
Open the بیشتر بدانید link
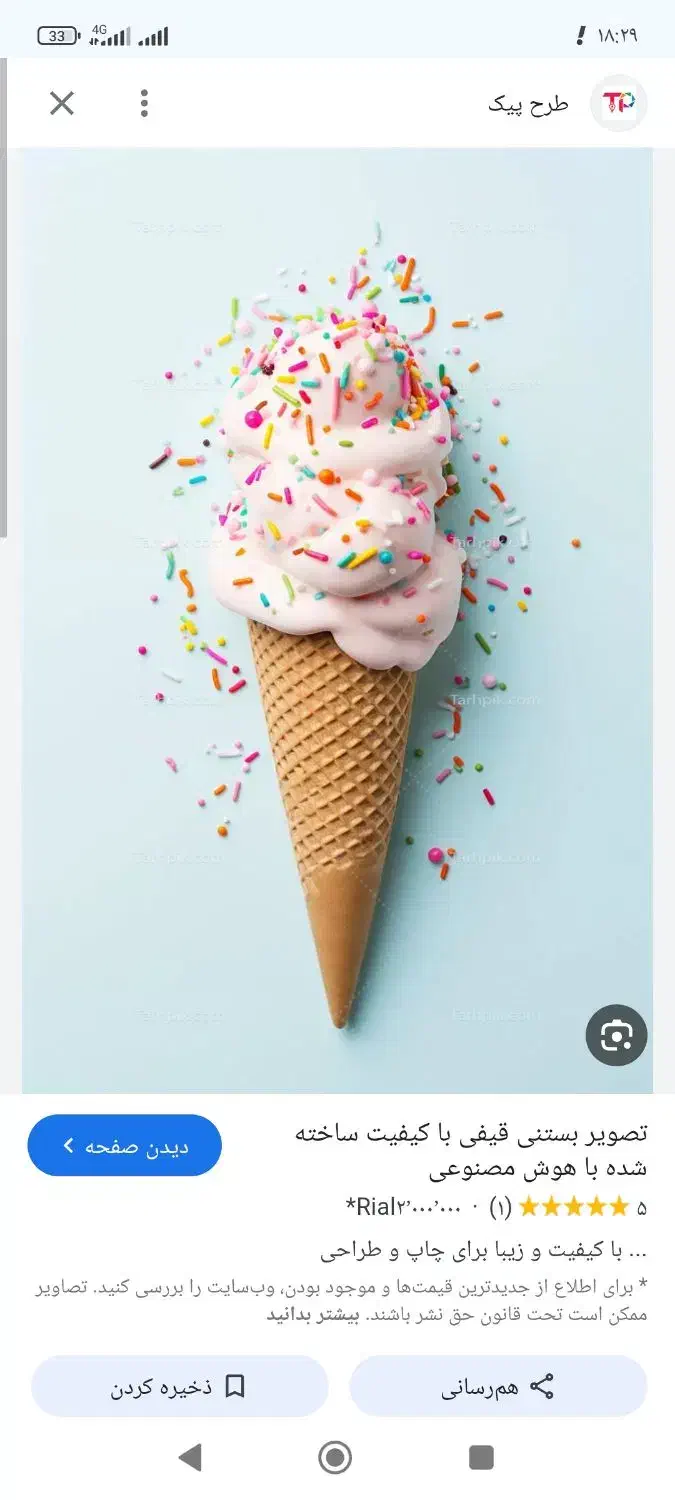coord(304,1315)
